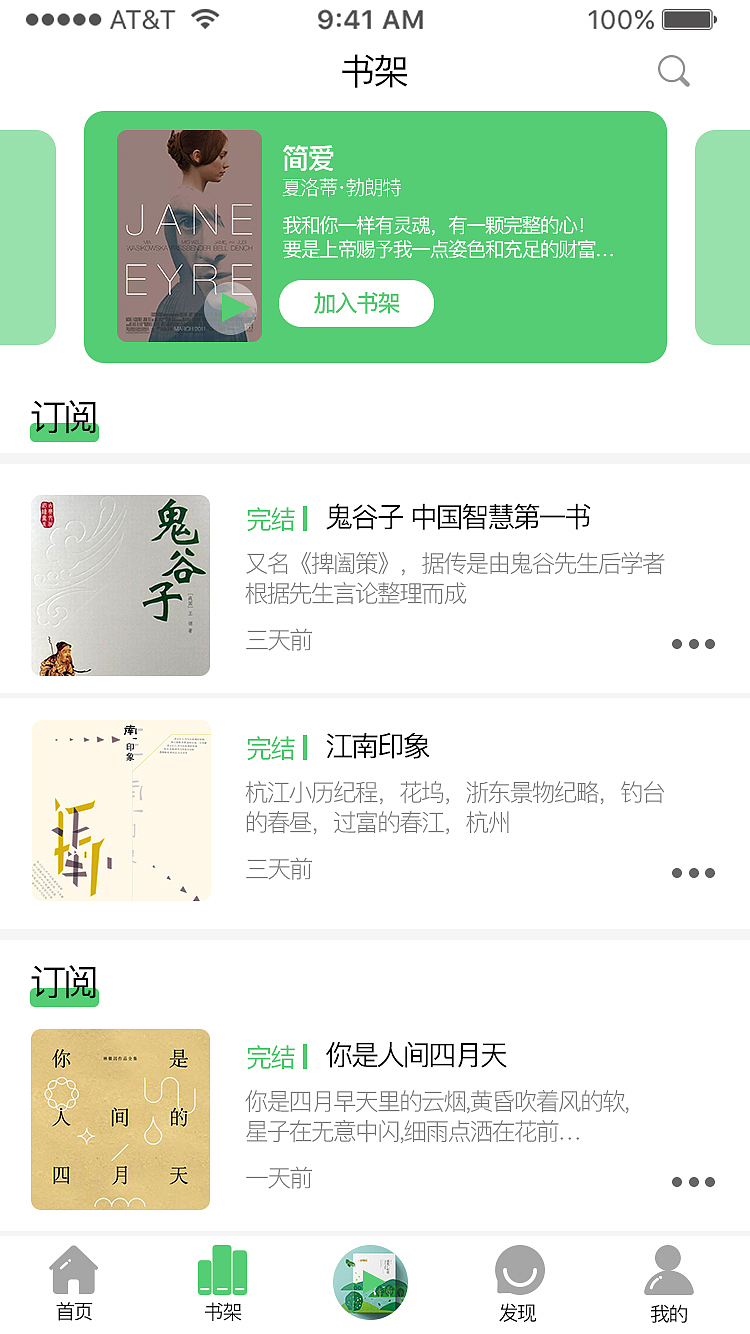Switch to the 我的 tab
Viewport: 750px width, 1334px height.
click(x=668, y=1285)
